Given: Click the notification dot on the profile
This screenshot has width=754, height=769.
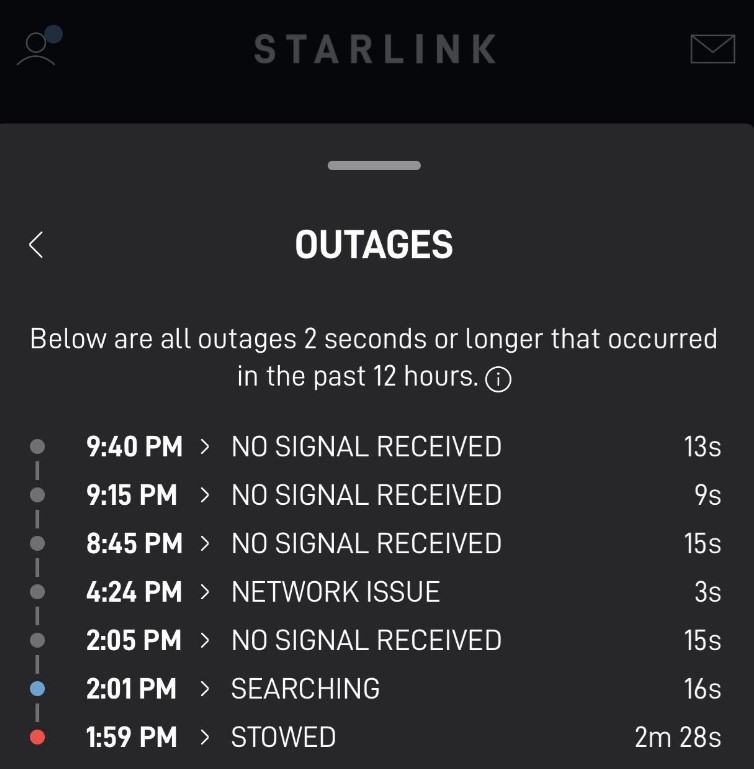Looking at the screenshot, I should click(55, 33).
